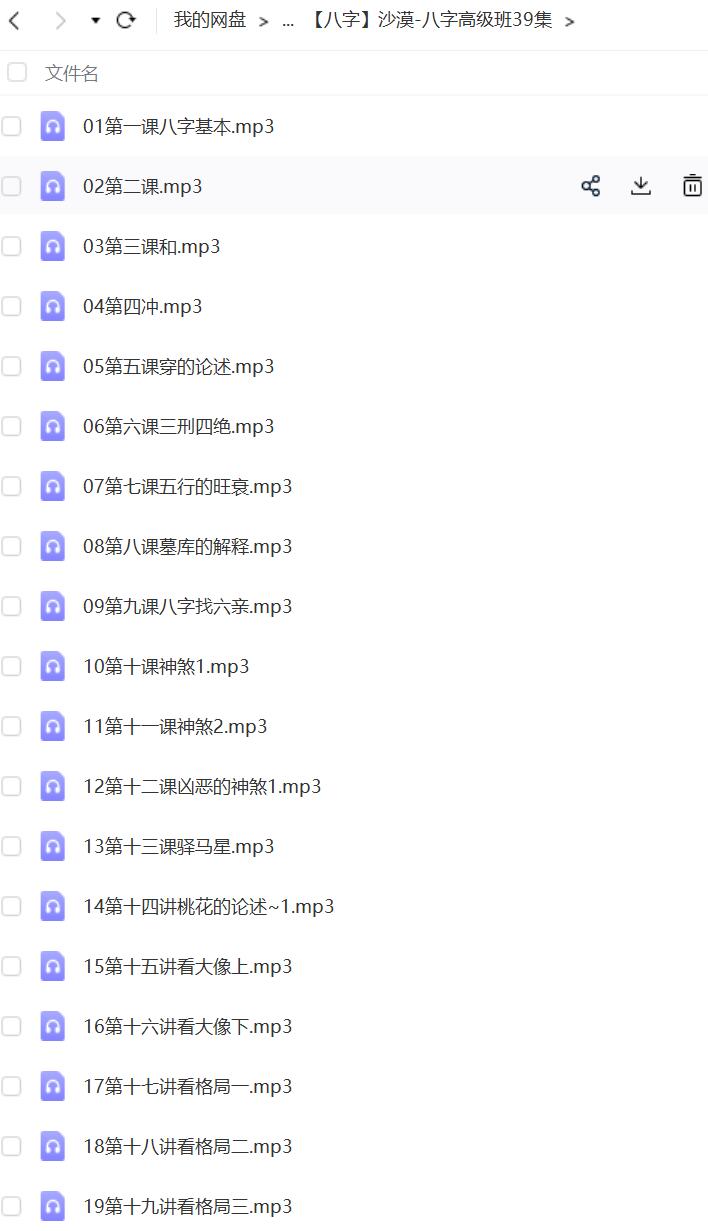The width and height of the screenshot is (708, 1231).
Task: Delete 02第二课.mp3 with the trash icon
Action: coord(692,186)
